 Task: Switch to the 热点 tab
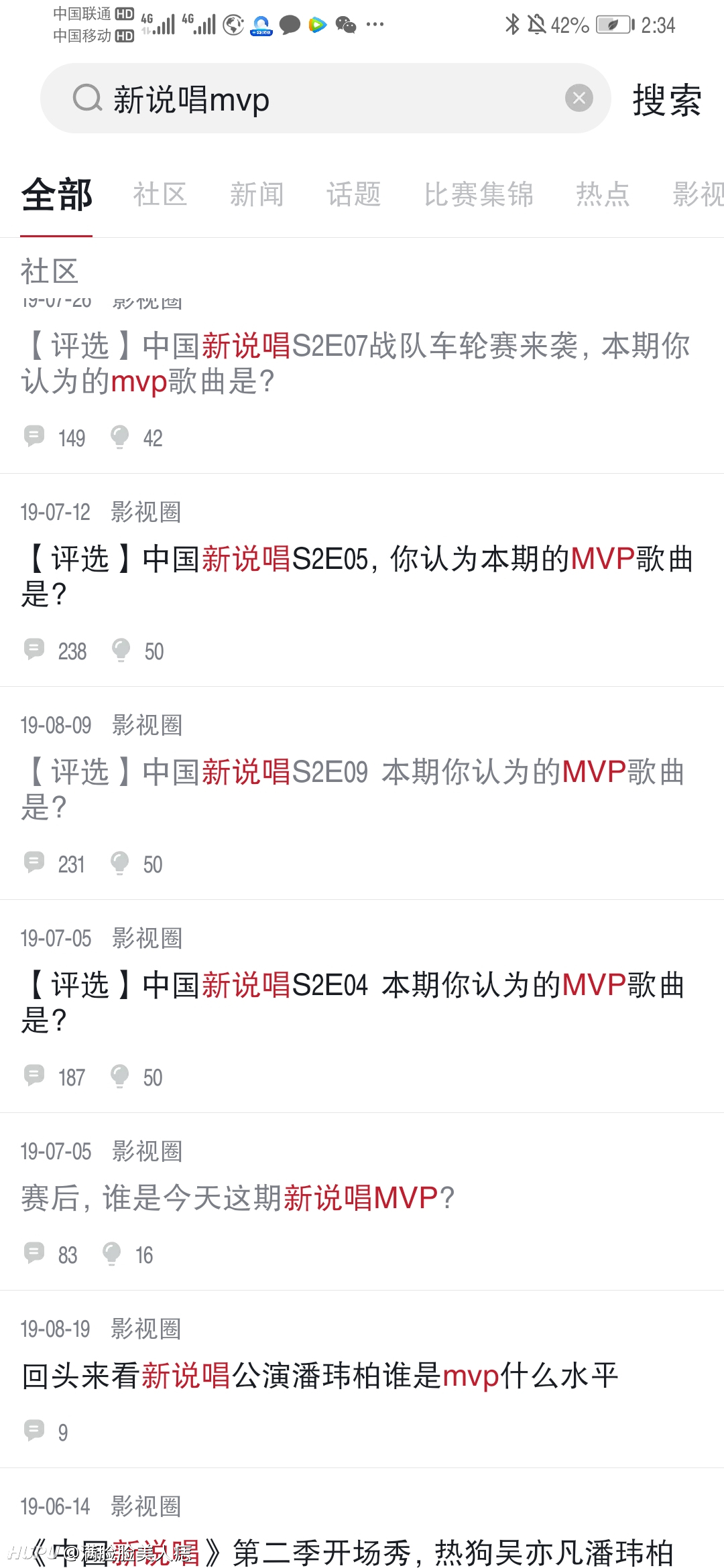point(603,195)
